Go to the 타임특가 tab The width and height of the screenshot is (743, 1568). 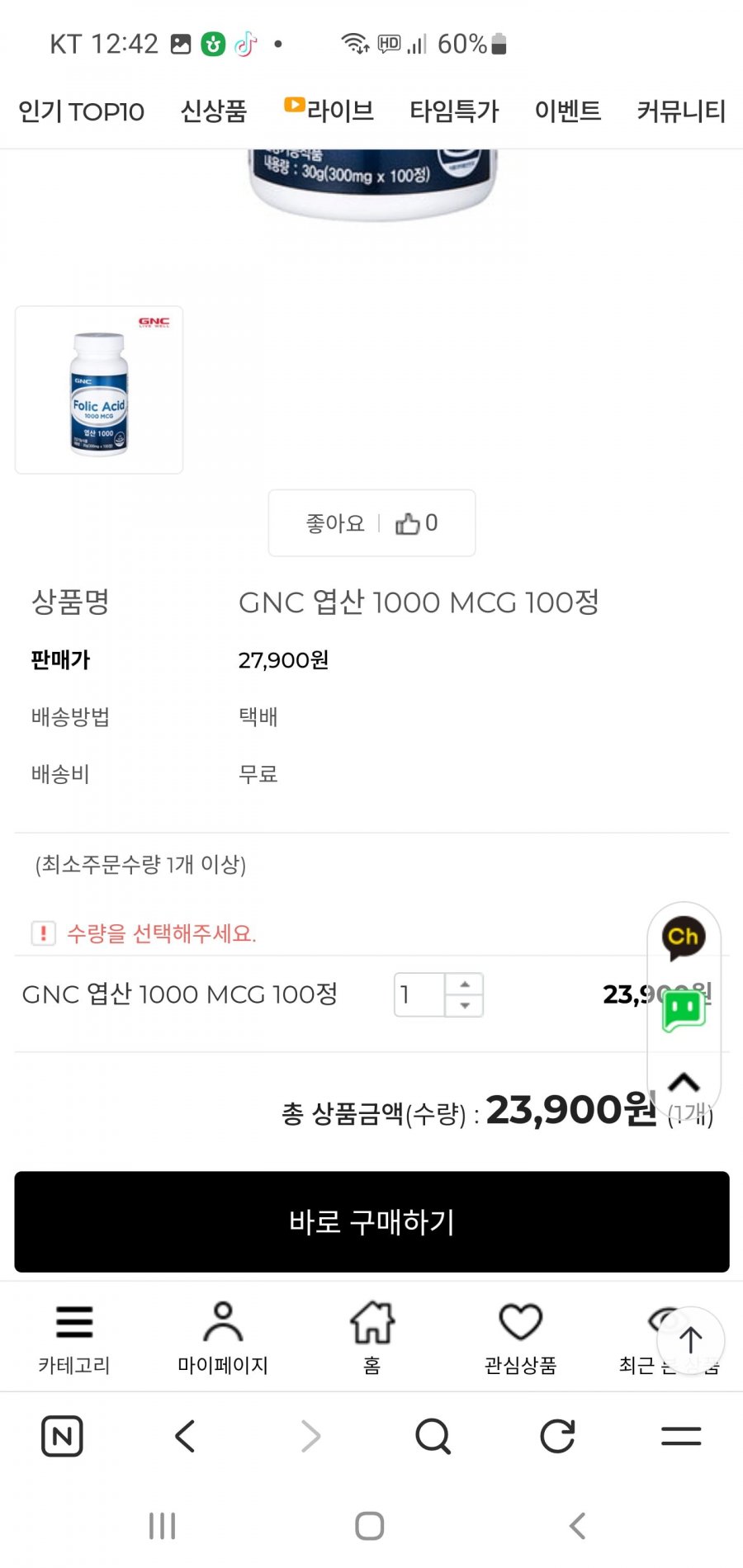pyautogui.click(x=454, y=111)
